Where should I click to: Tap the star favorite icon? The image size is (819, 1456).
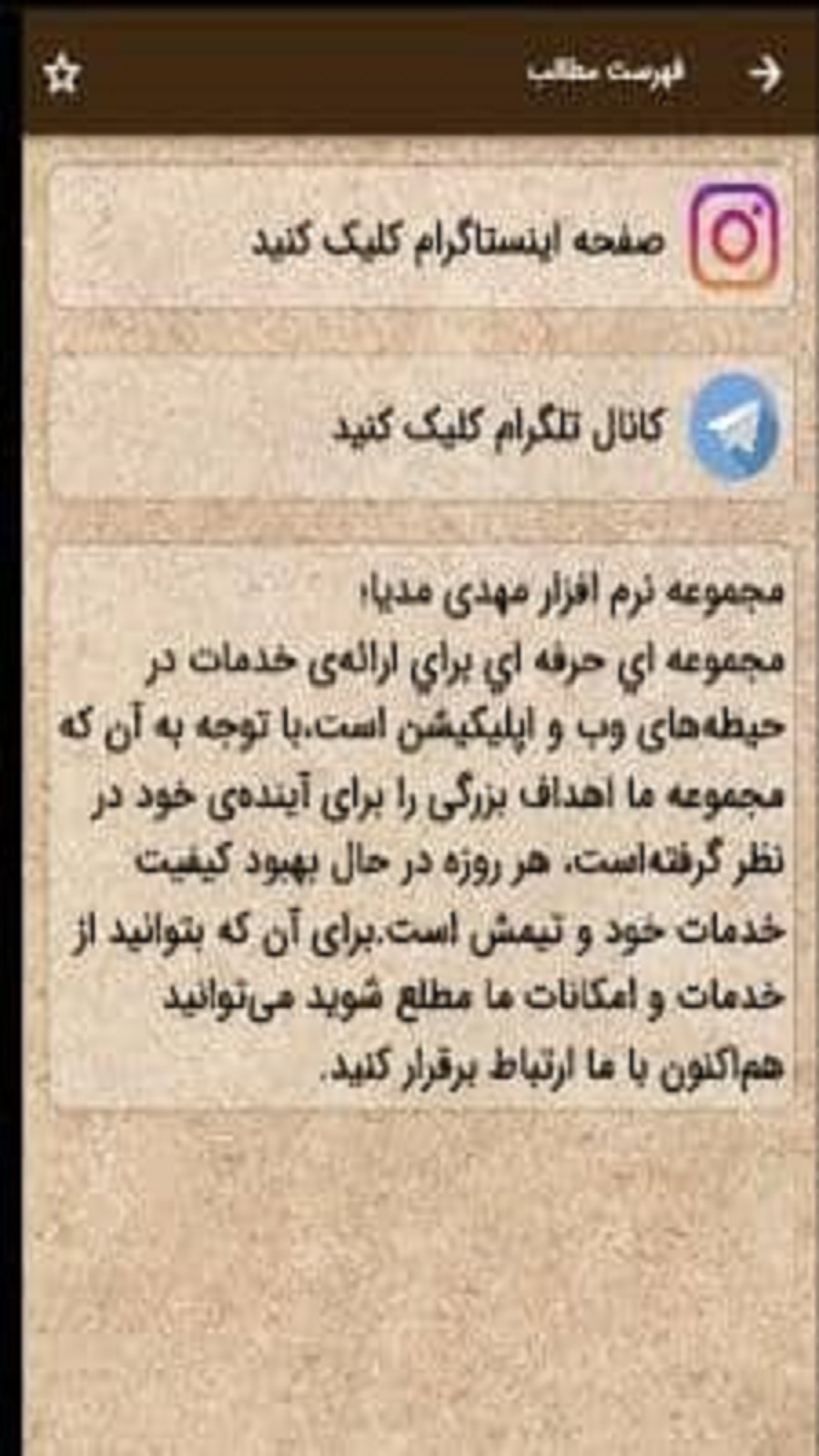(61, 75)
